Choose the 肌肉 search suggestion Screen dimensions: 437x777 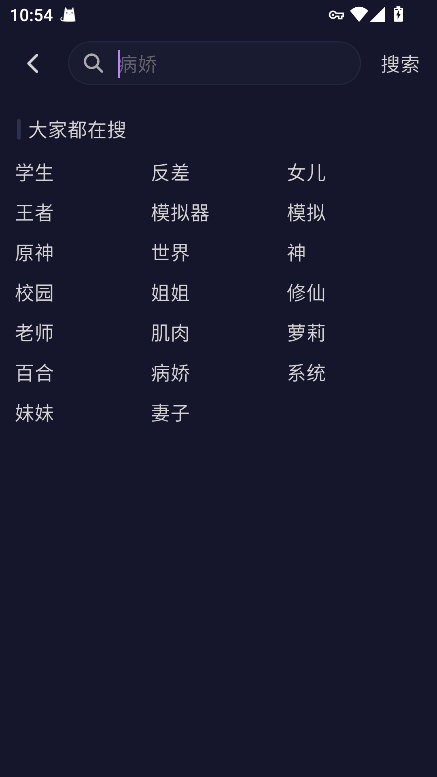point(170,333)
